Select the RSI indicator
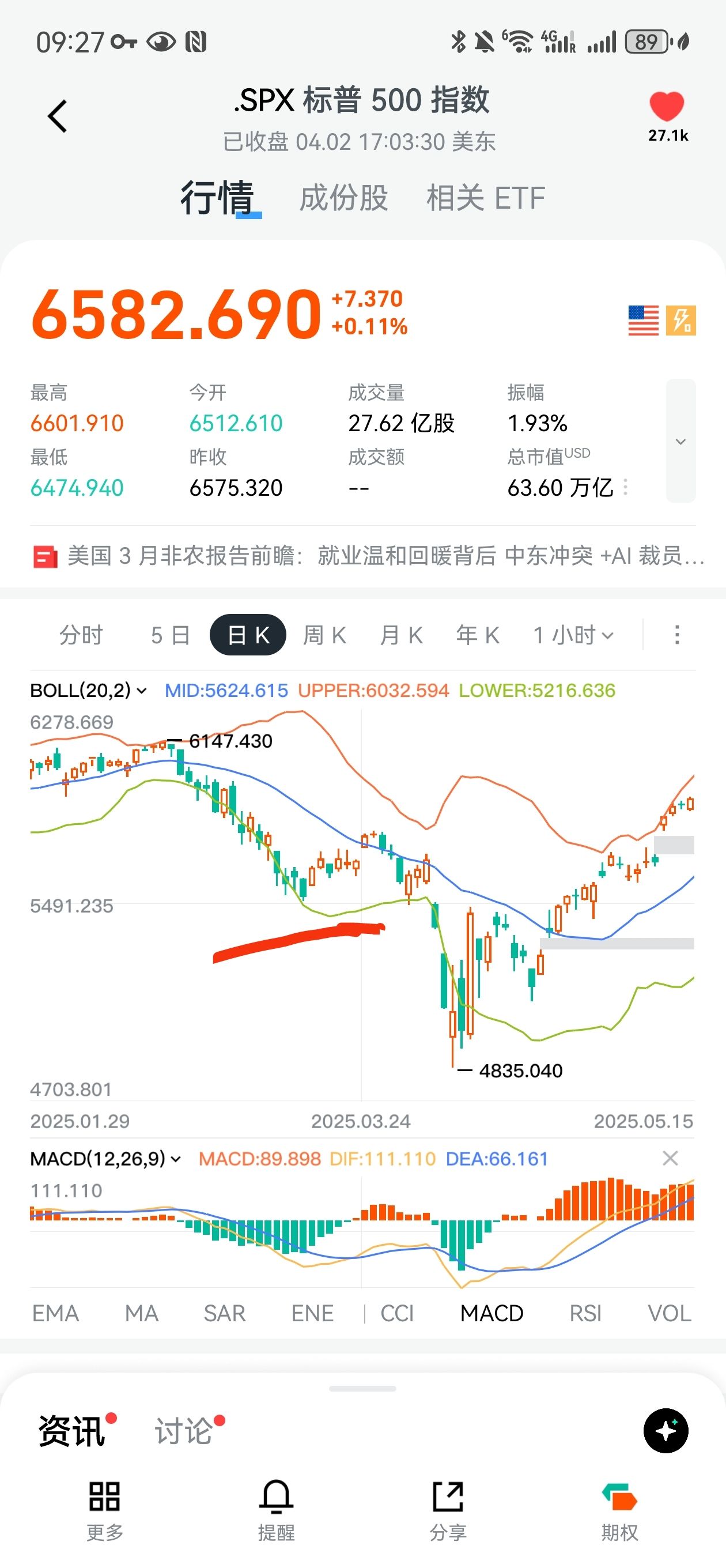The image size is (726, 1568). [585, 1314]
